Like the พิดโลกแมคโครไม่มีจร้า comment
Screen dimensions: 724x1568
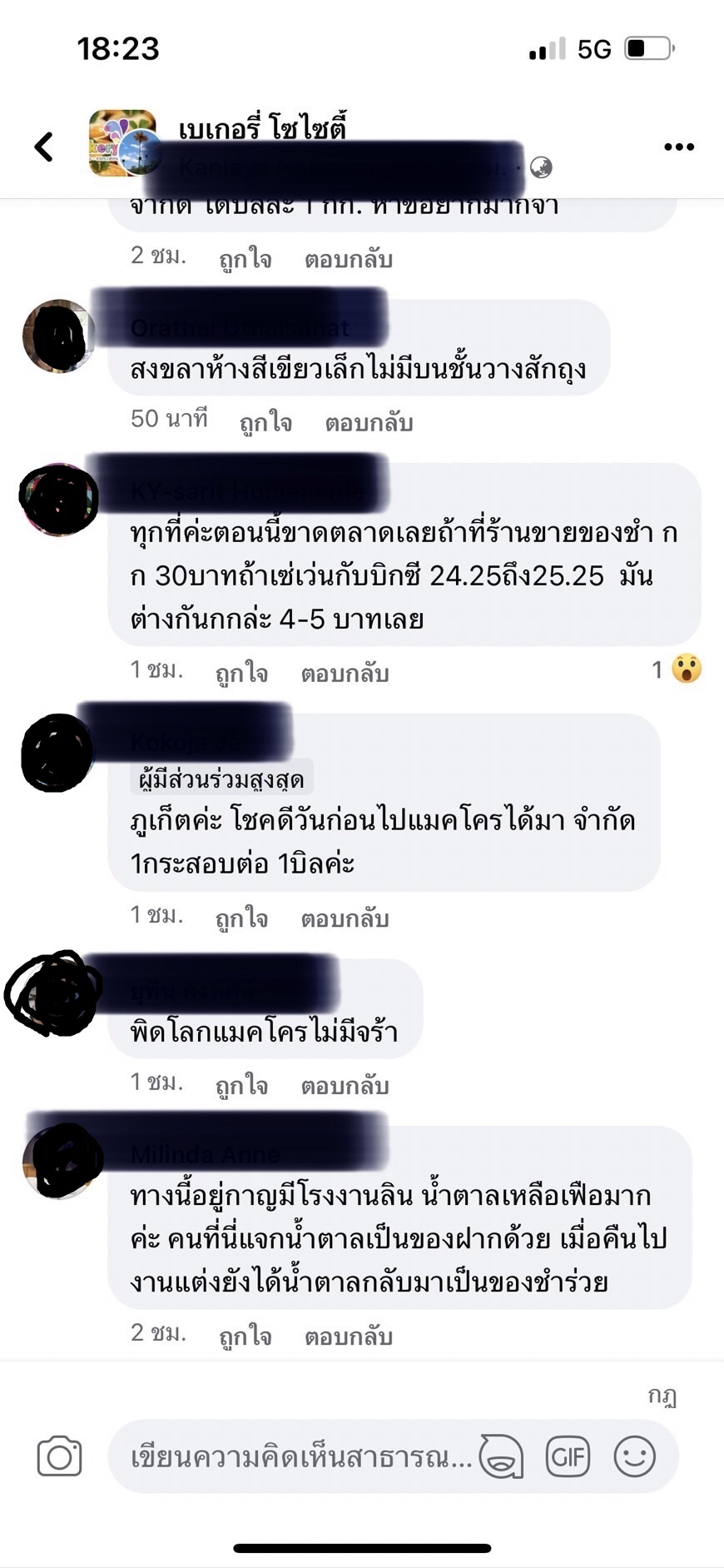241,1085
